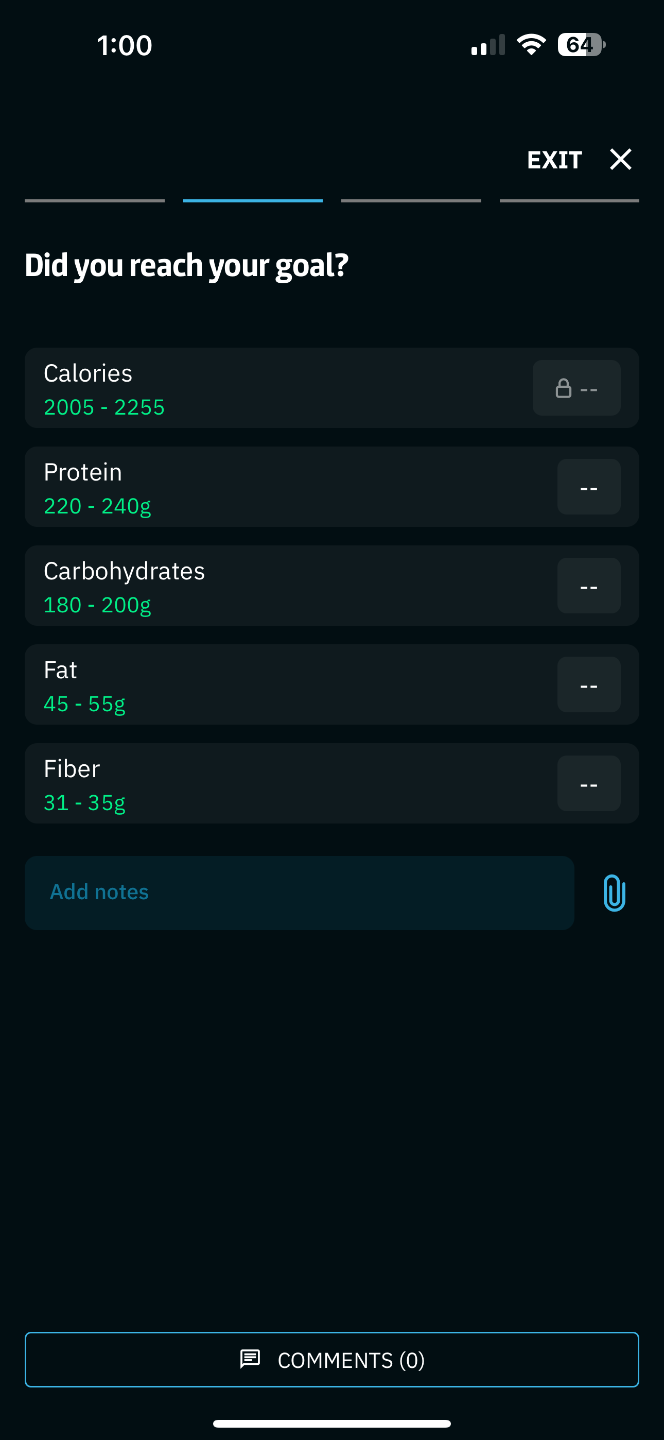Enter the Fiber amount value
This screenshot has height=1440, width=664.
(588, 784)
